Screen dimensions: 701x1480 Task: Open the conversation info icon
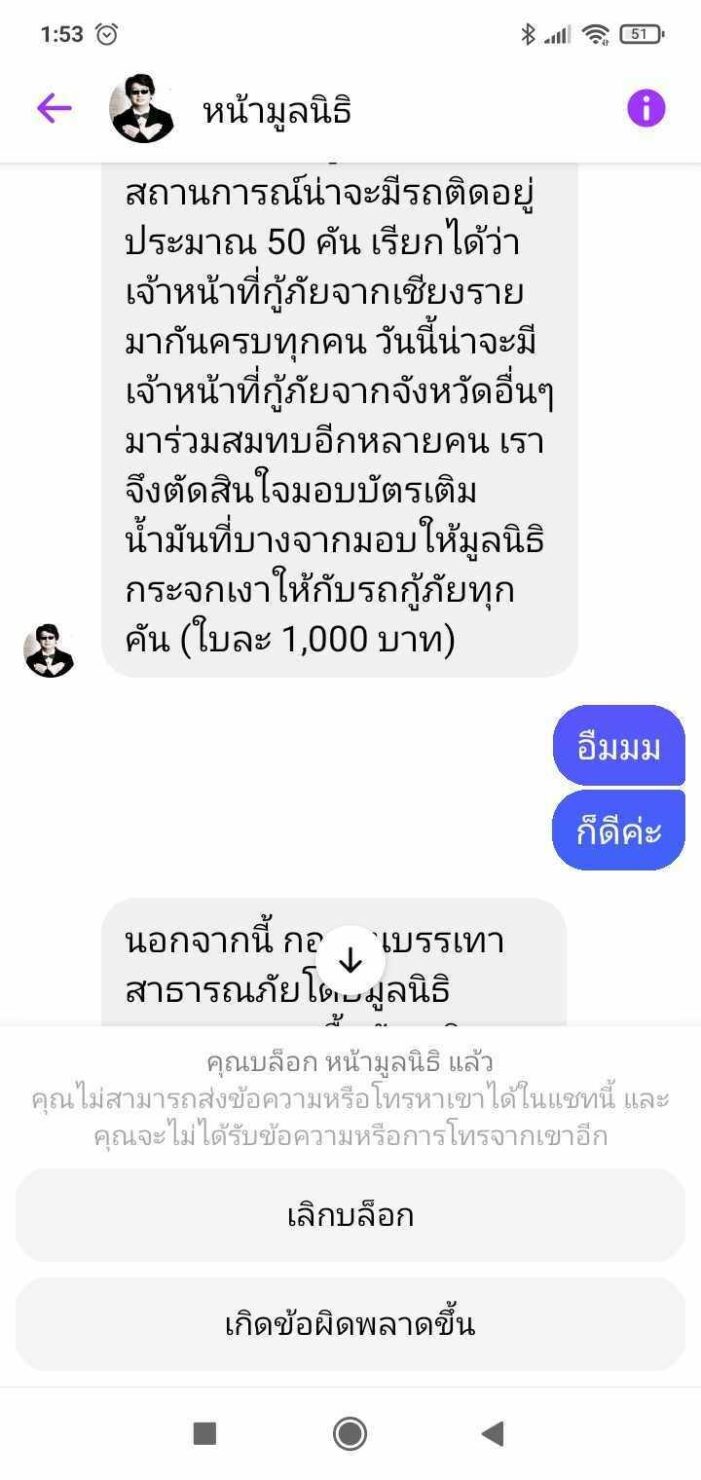[646, 109]
